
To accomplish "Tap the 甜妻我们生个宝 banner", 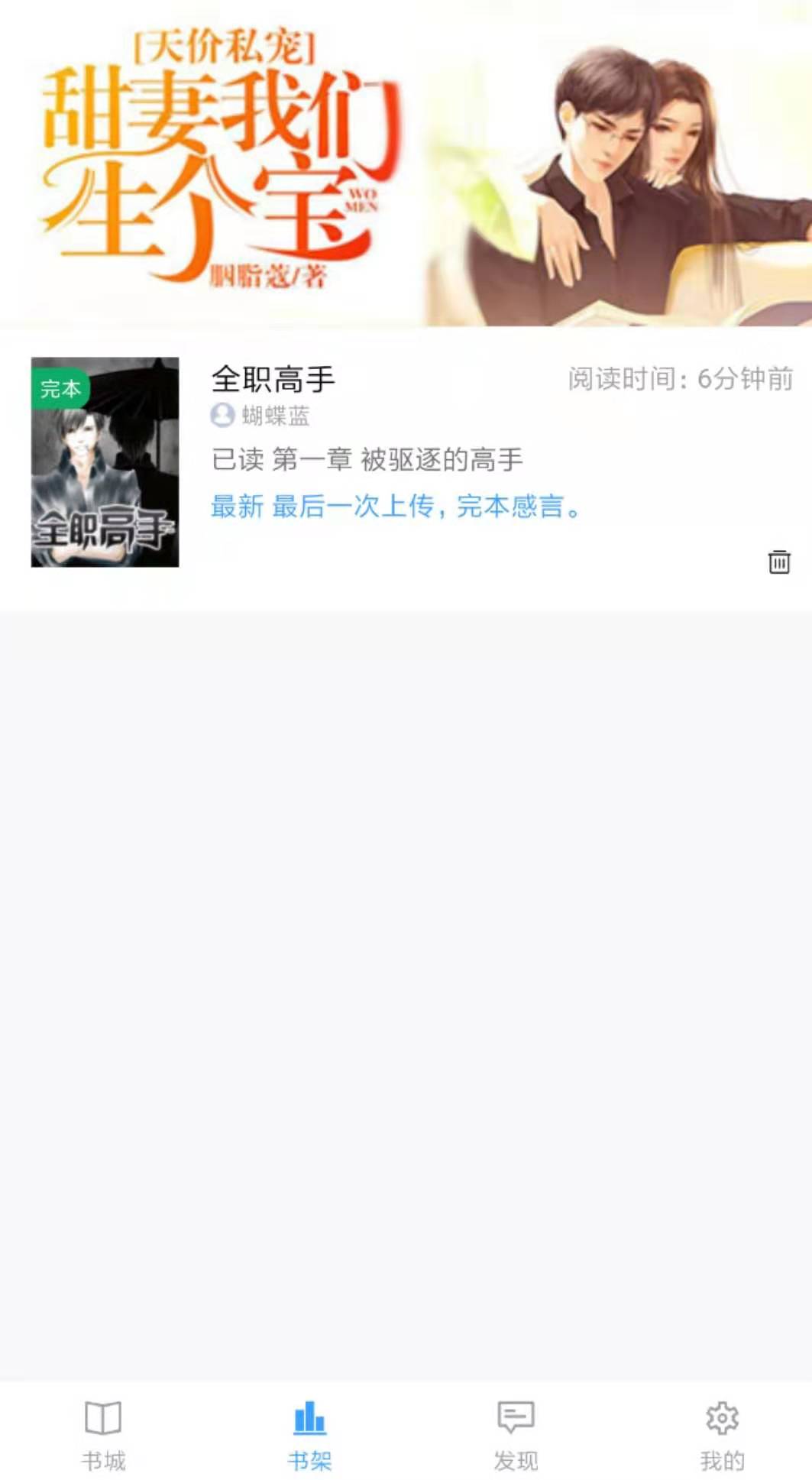I will [x=406, y=164].
